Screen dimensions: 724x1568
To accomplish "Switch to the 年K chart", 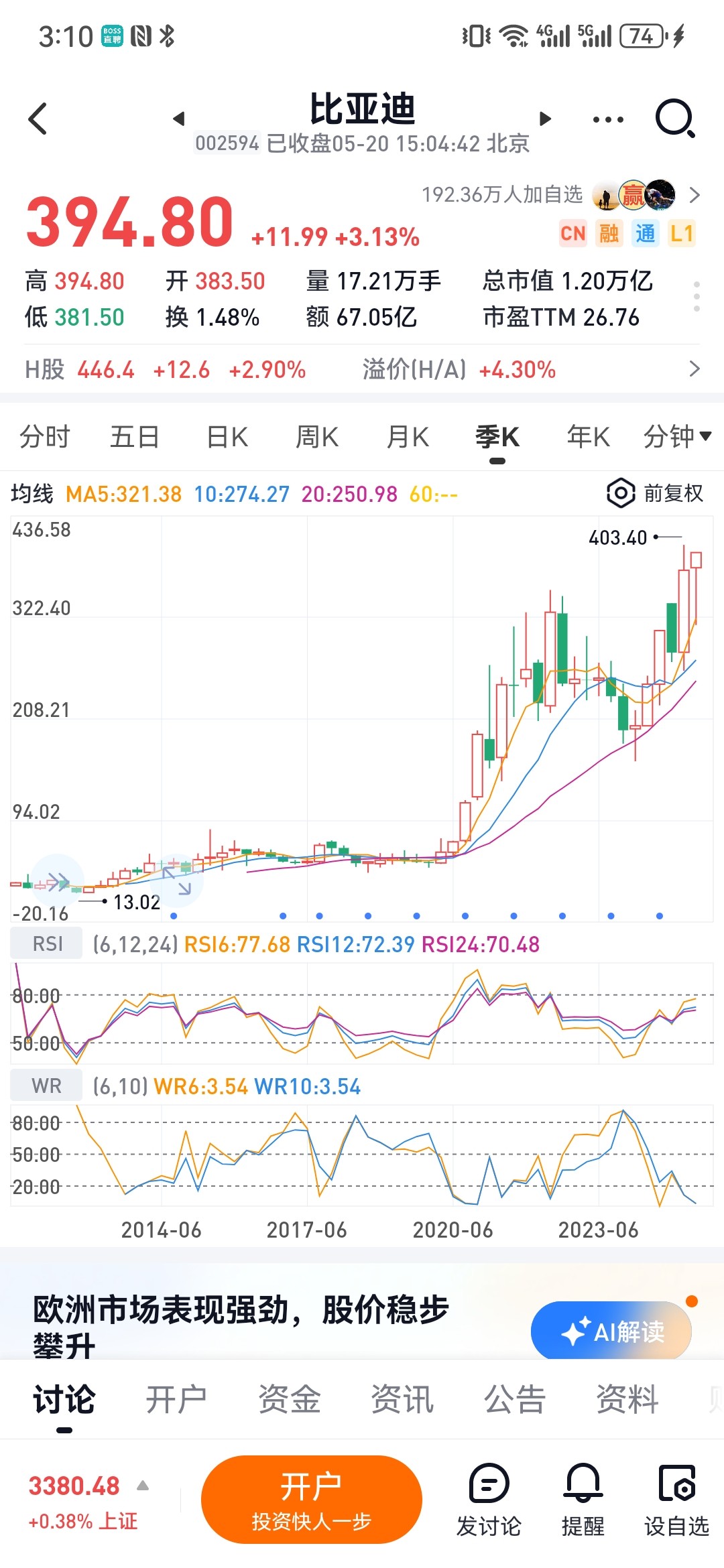I will click(x=588, y=437).
